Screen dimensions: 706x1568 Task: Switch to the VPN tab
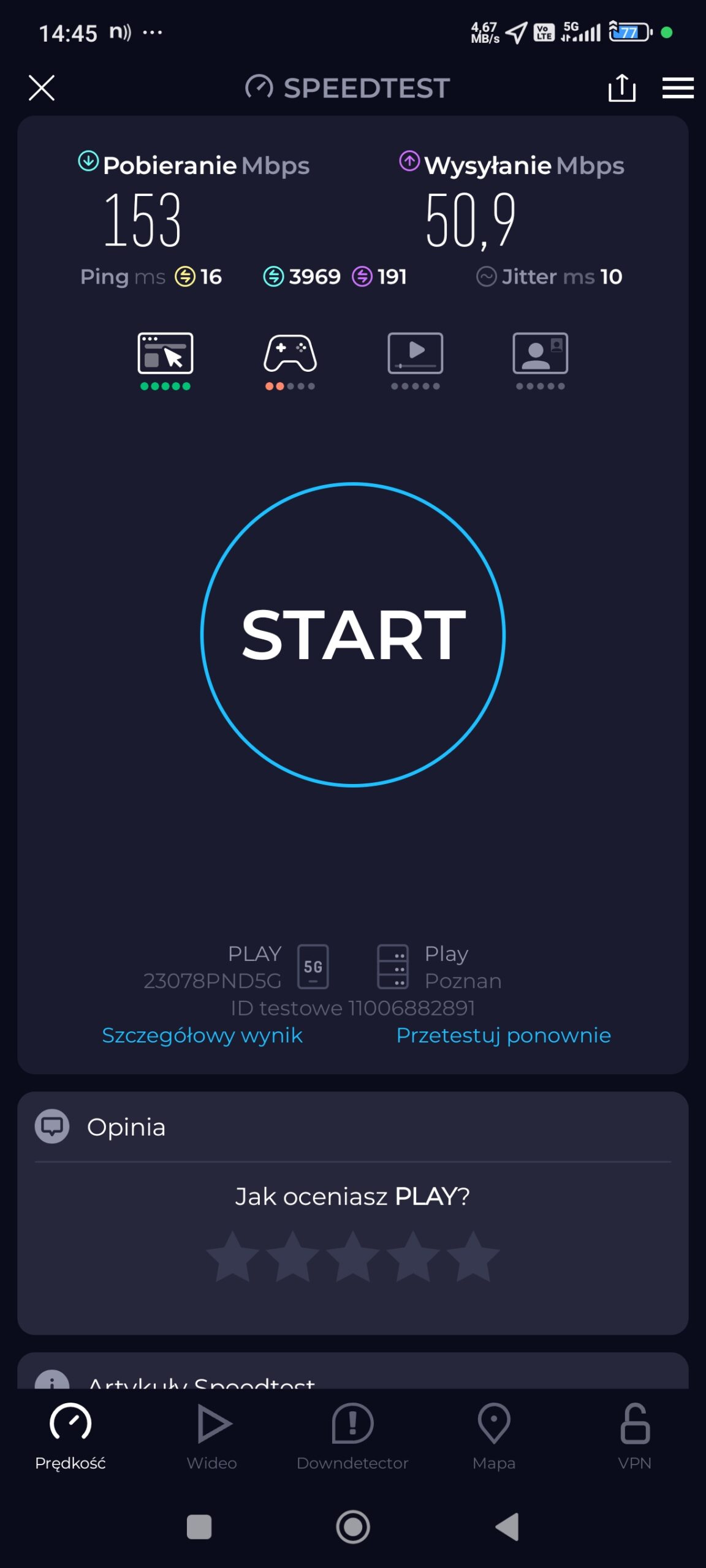(x=634, y=1436)
